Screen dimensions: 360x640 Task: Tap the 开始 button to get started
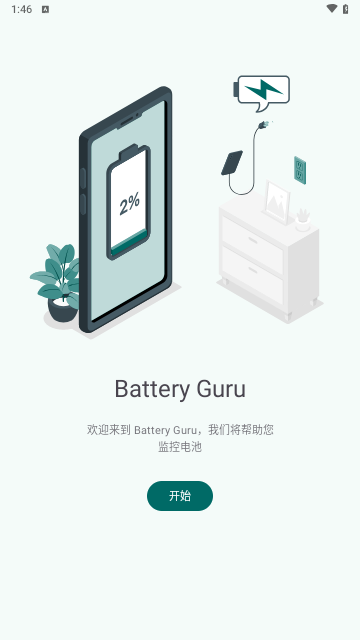pyautogui.click(x=180, y=496)
